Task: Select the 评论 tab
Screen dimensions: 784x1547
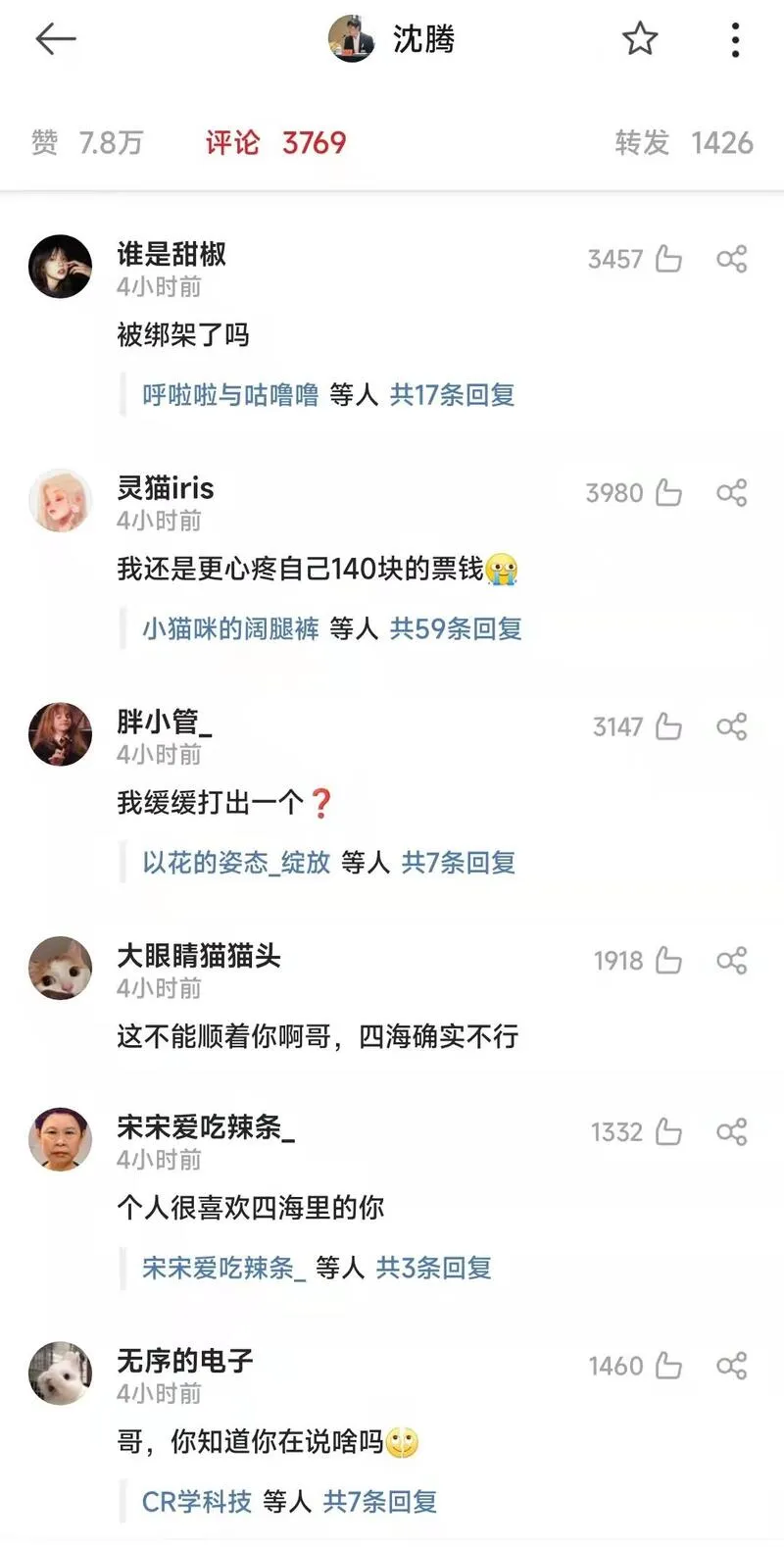Action: pyautogui.click(x=275, y=143)
